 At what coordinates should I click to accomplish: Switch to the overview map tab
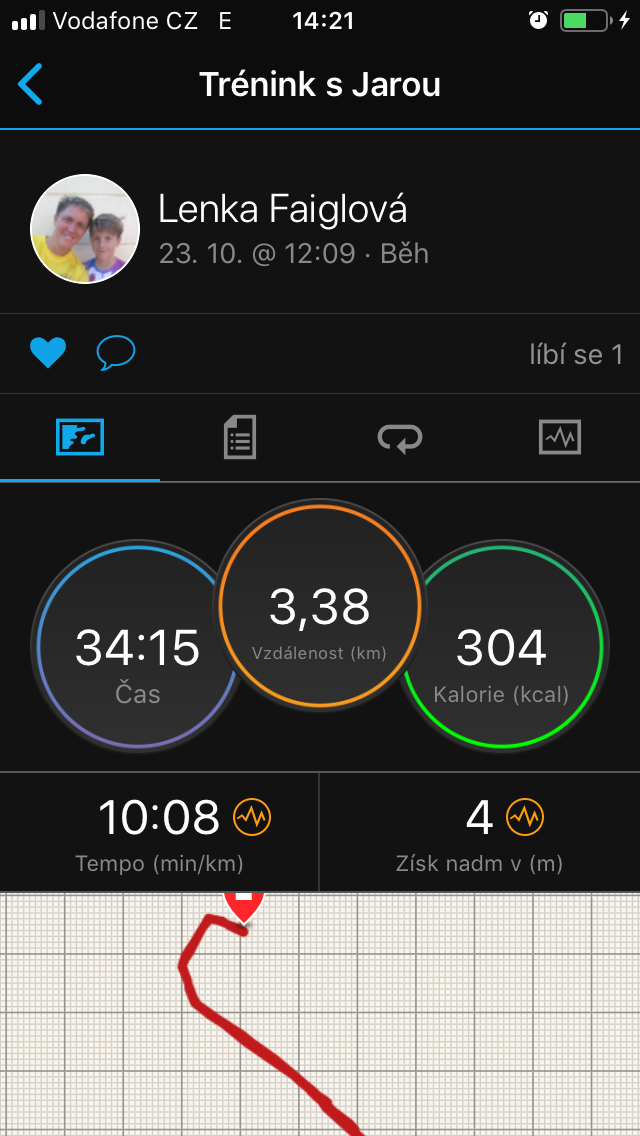tap(80, 437)
